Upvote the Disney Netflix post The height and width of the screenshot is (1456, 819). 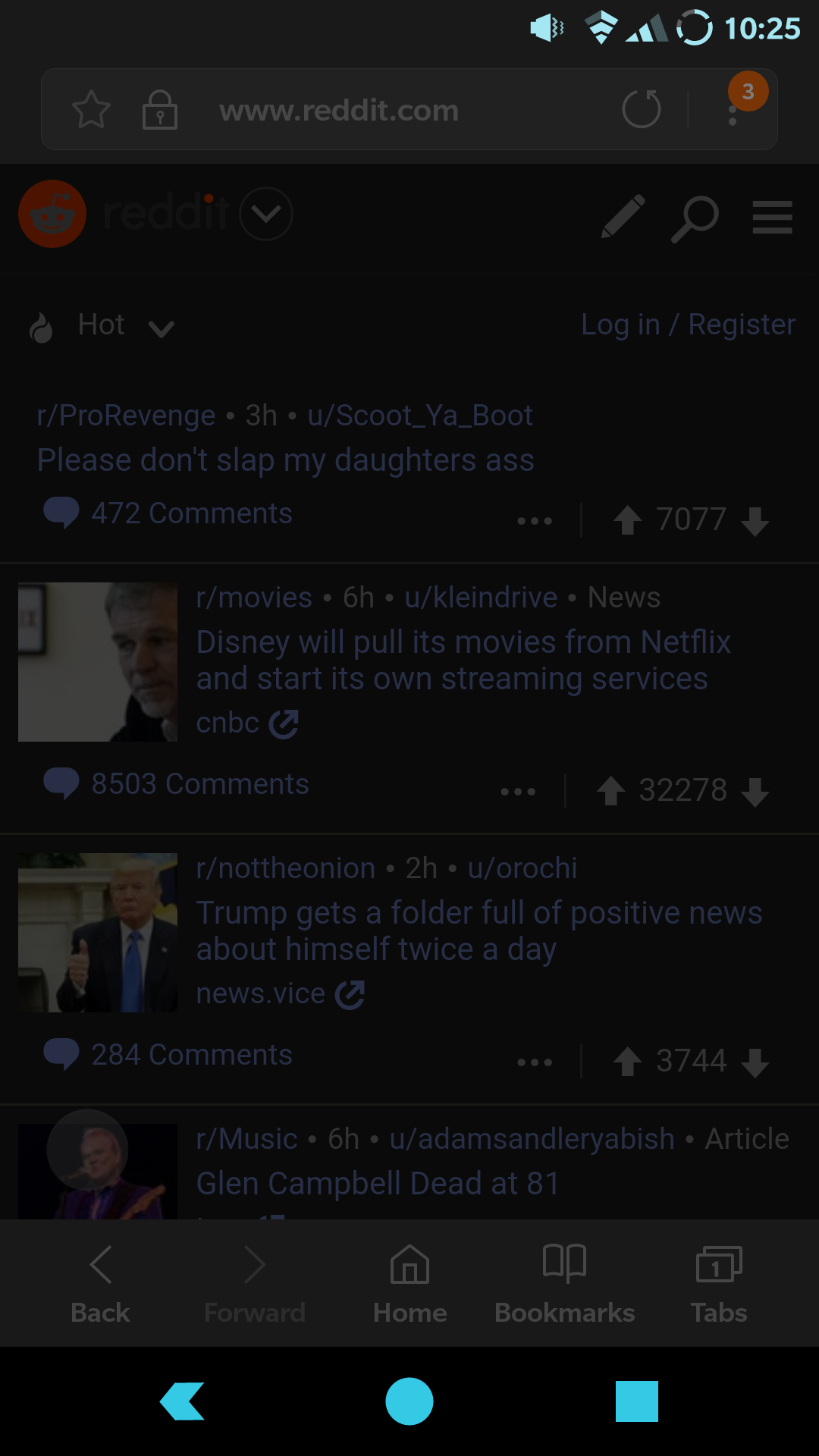click(x=610, y=791)
